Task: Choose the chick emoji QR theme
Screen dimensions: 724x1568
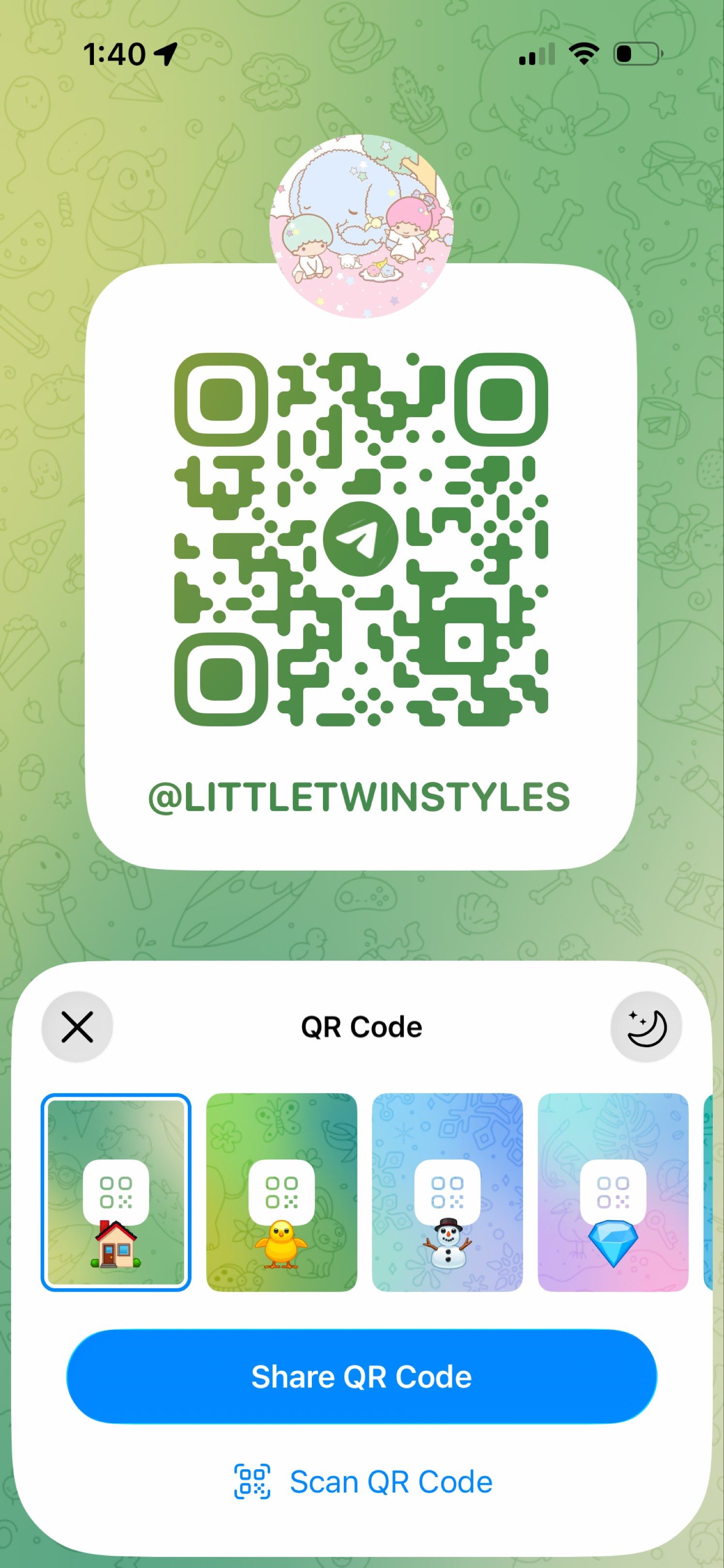Action: pos(281,1192)
